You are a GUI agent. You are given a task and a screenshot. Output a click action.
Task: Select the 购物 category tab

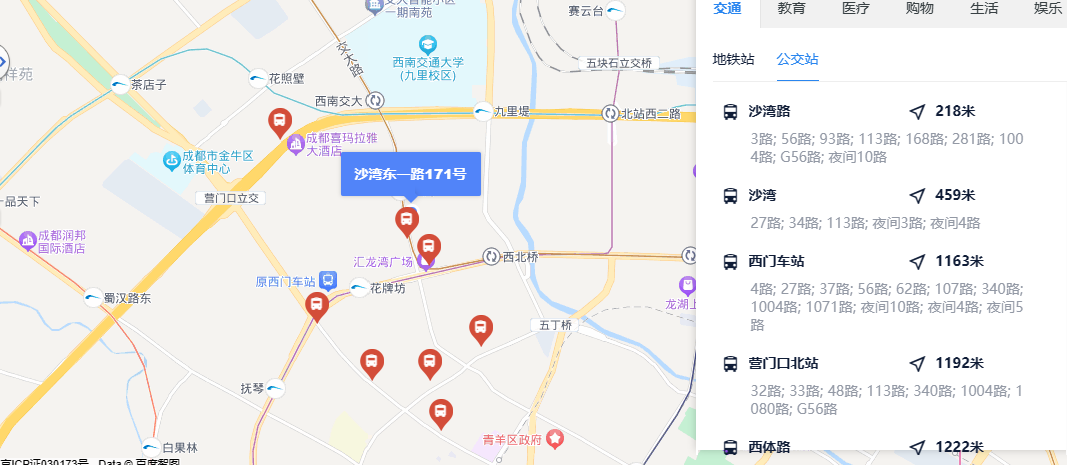coord(919,9)
